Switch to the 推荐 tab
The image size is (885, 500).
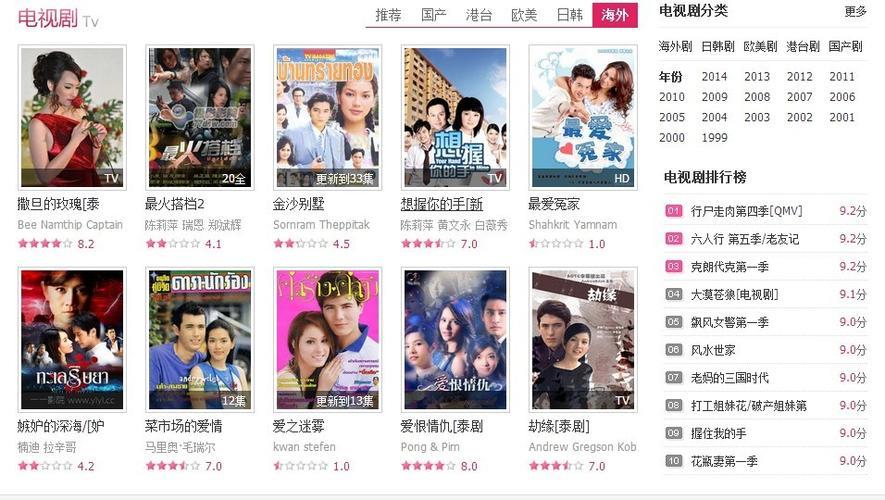click(x=388, y=15)
